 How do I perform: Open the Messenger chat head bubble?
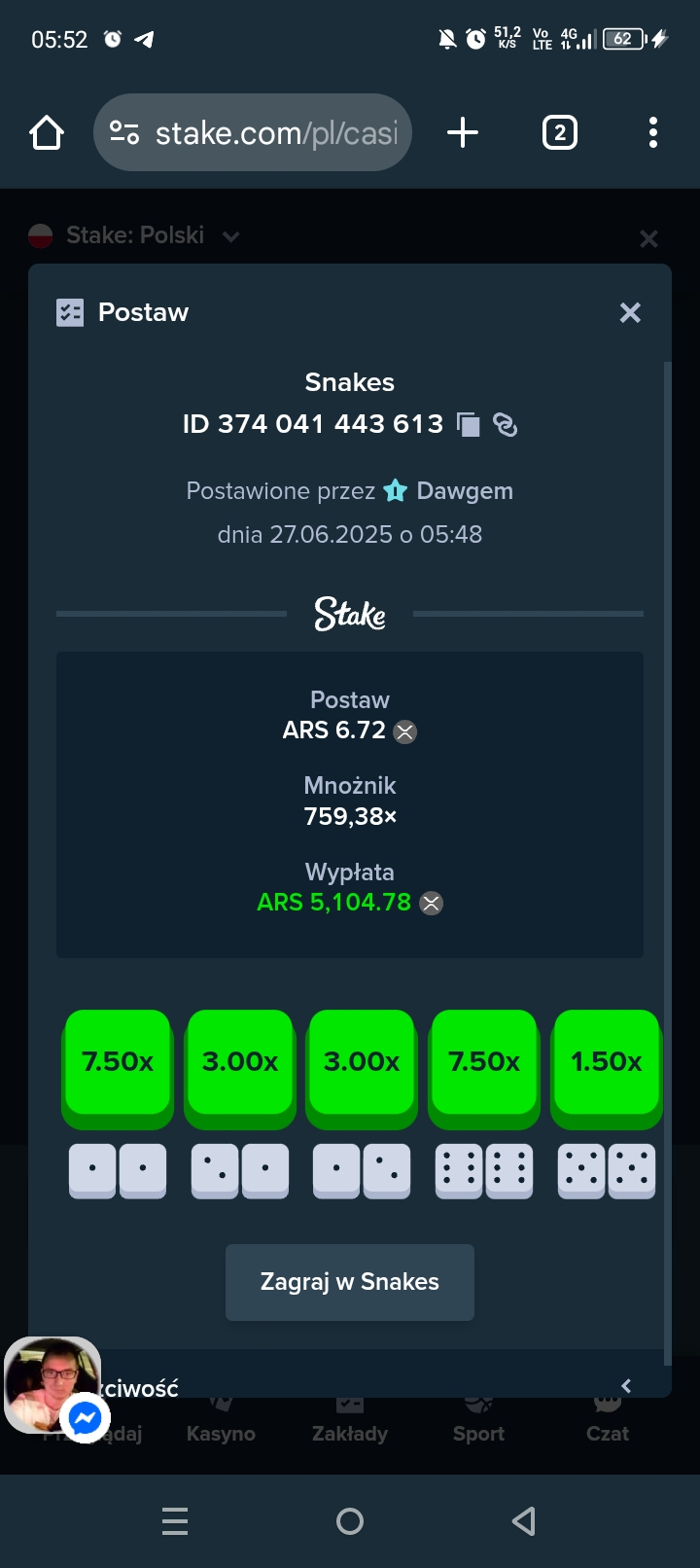52,1385
